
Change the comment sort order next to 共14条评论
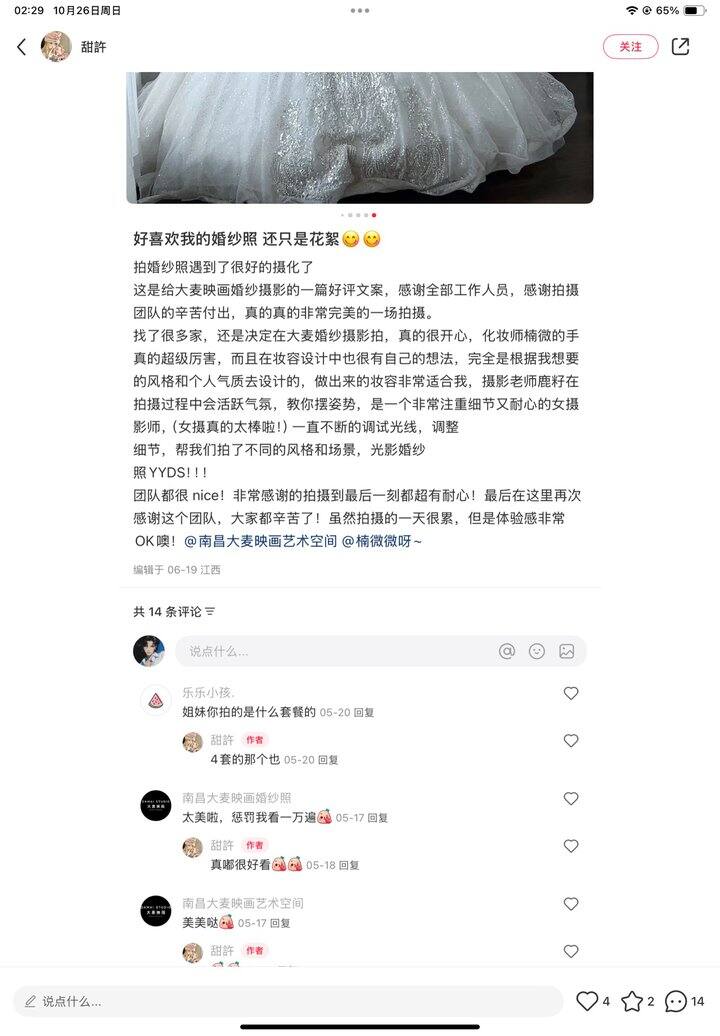click(210, 611)
